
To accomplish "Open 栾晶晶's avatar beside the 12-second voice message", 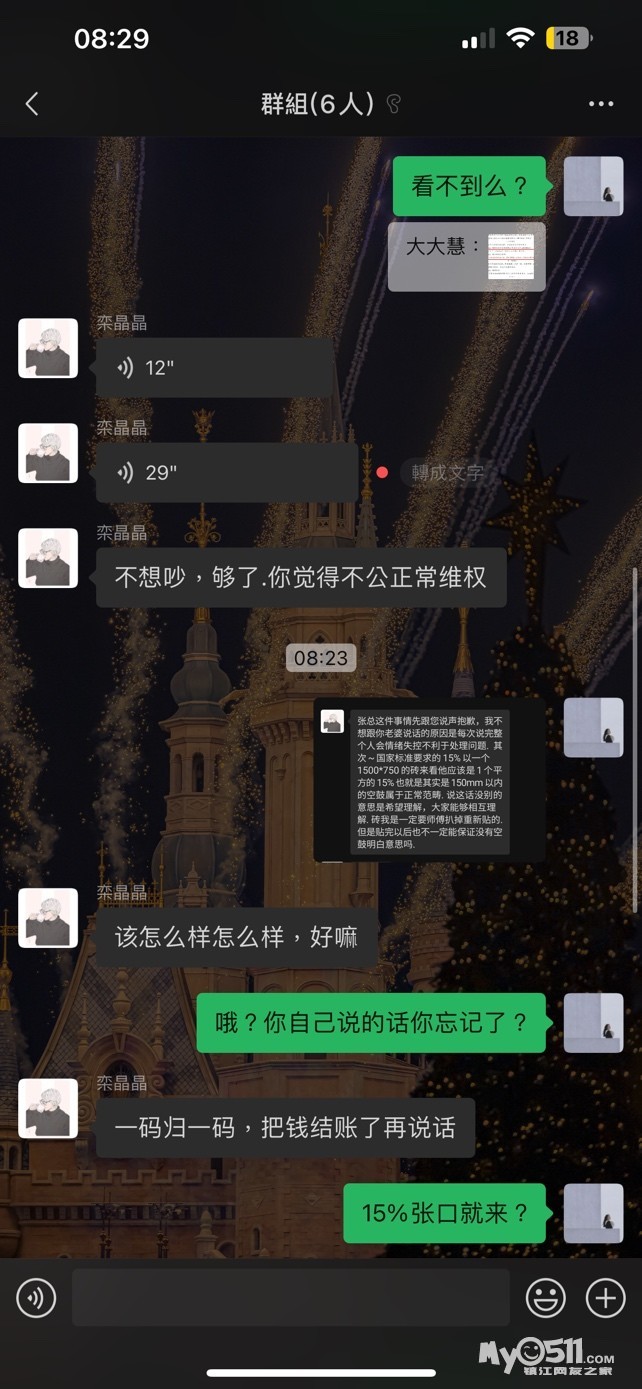I will click(x=48, y=348).
